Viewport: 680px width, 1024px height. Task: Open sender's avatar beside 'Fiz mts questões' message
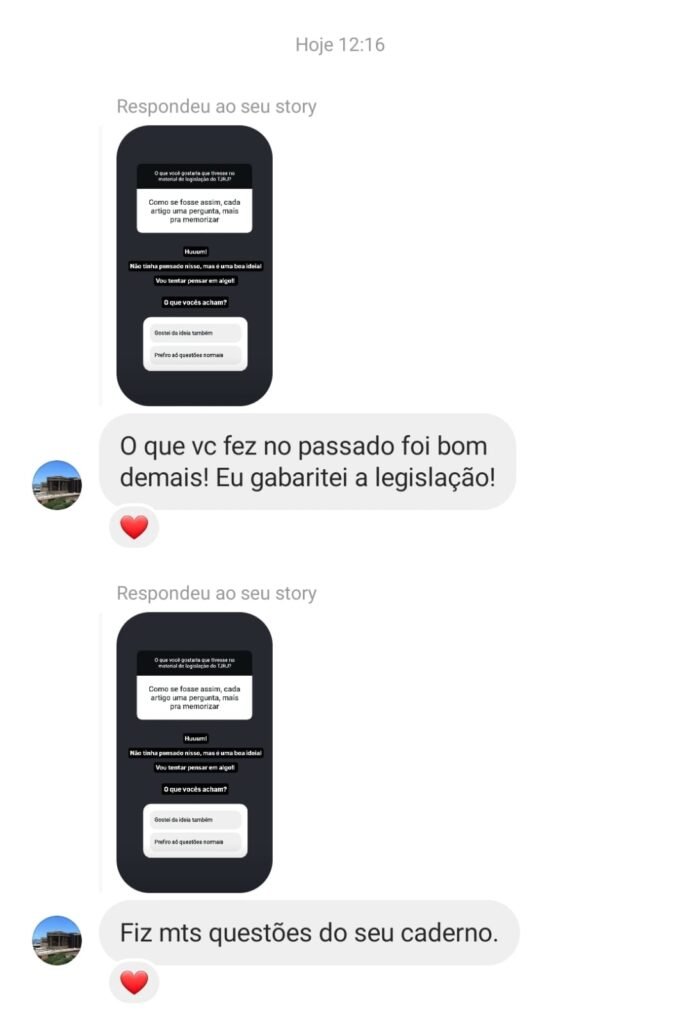(57, 940)
